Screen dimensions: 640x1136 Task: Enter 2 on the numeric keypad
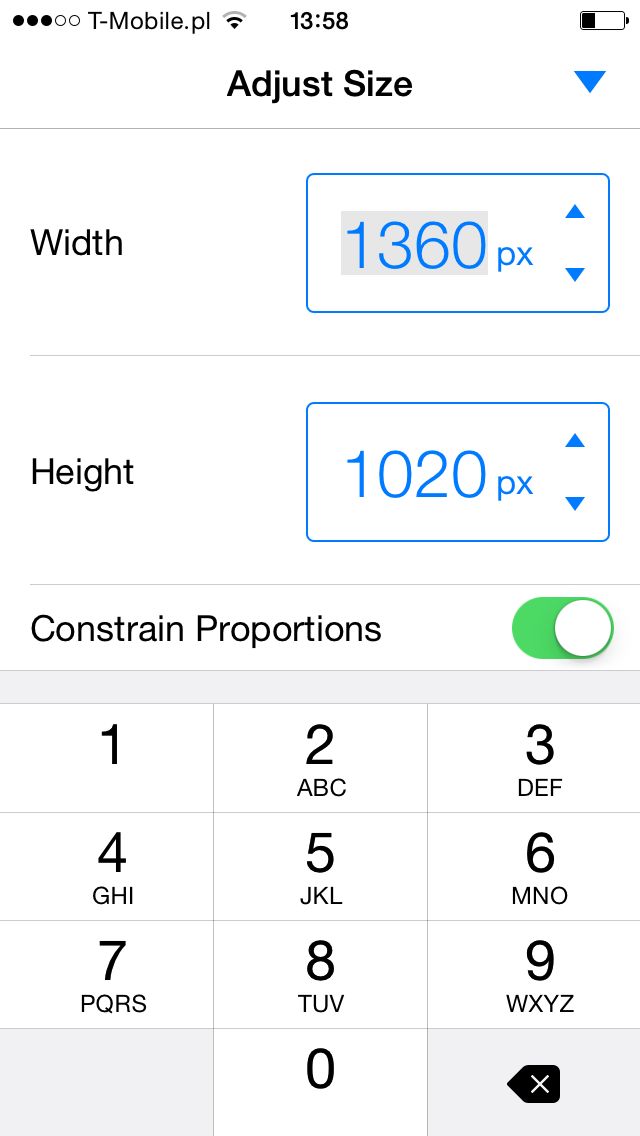320,758
